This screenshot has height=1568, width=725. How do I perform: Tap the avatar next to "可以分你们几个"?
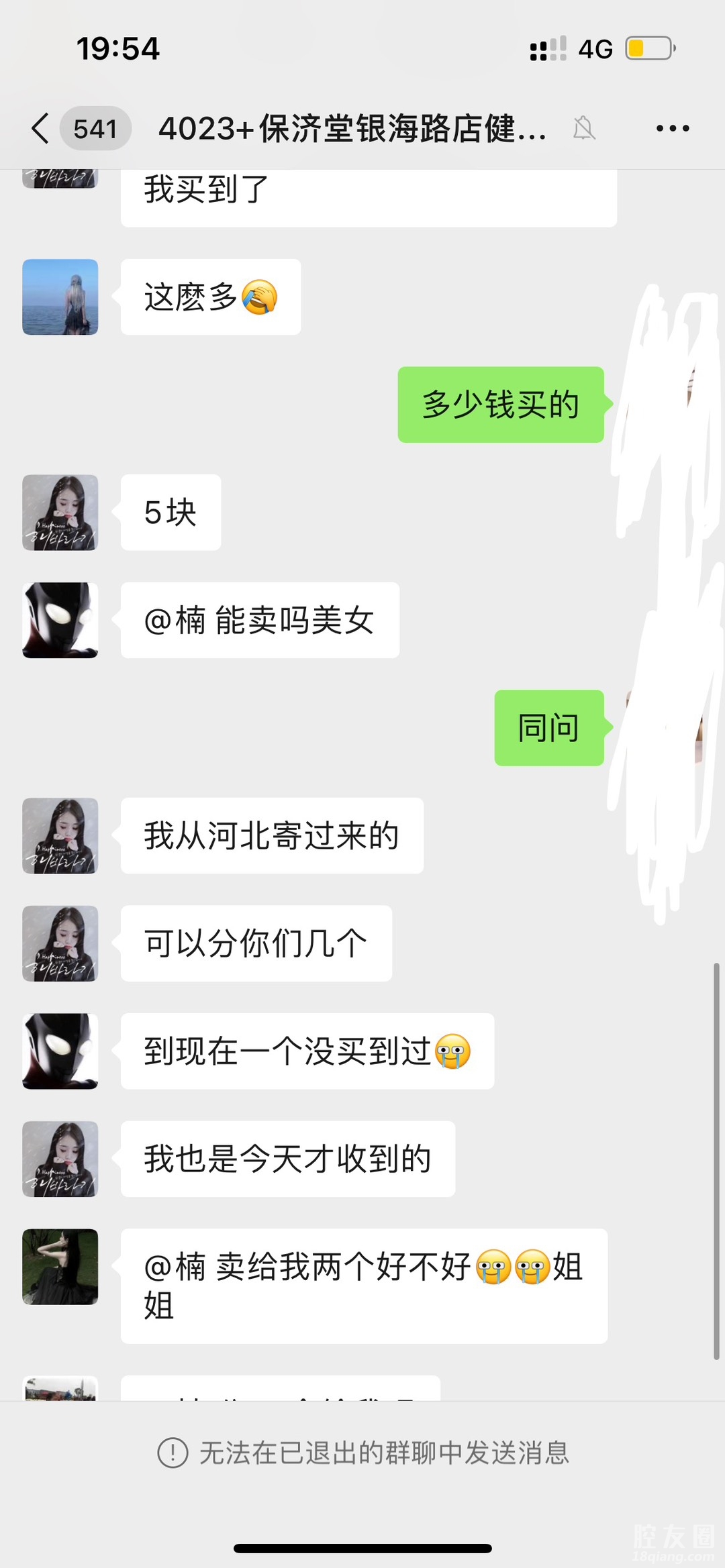(60, 943)
